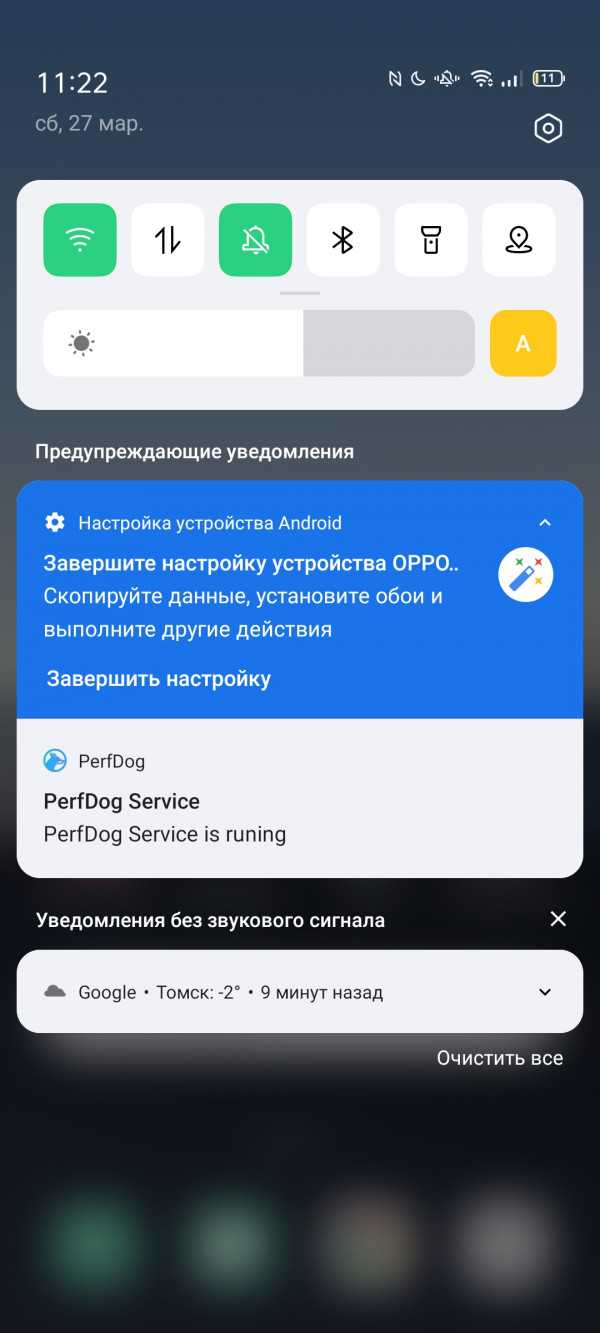
Task: Enable the mobile data quick toggle
Action: 168,240
